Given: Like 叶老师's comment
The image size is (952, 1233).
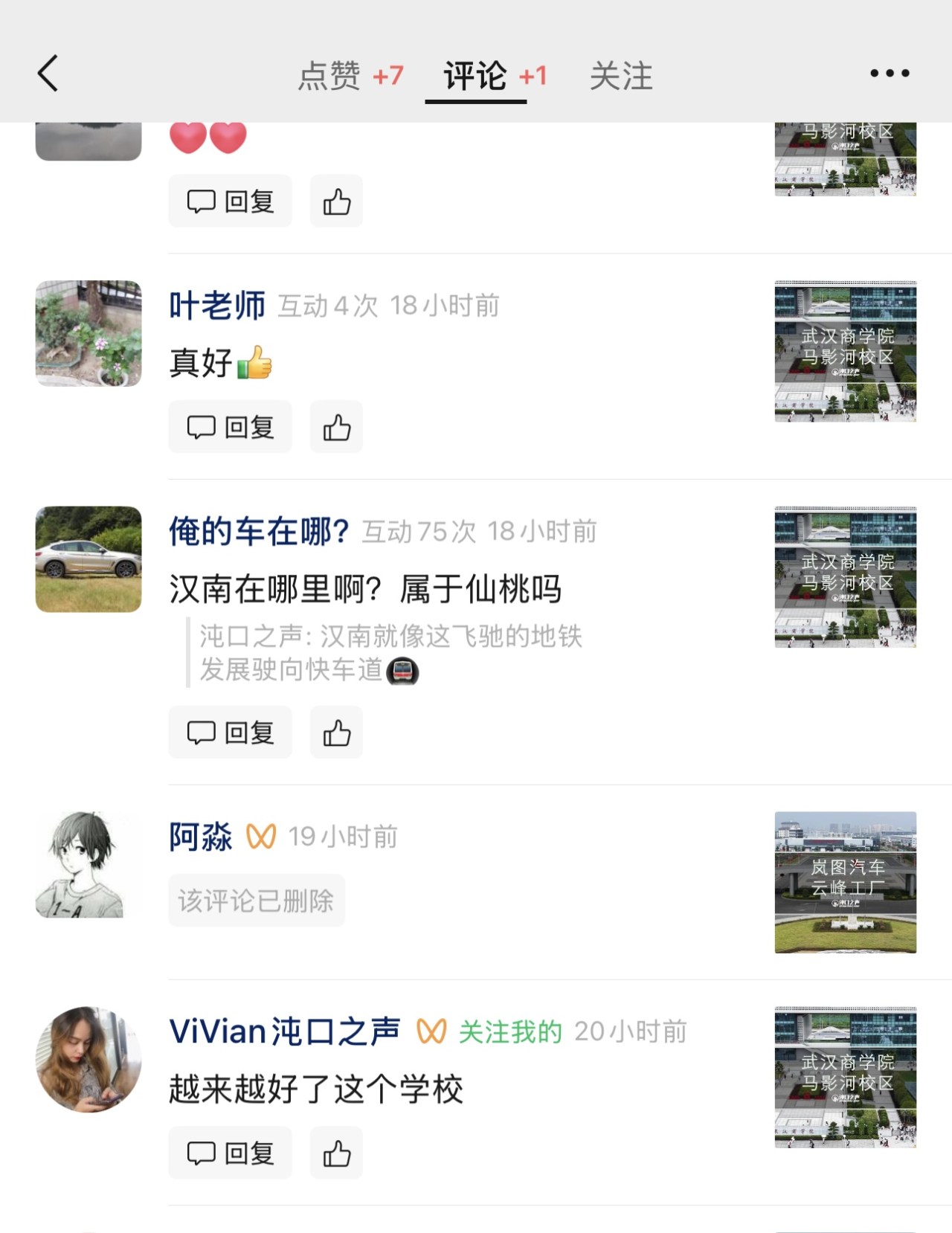Looking at the screenshot, I should [336, 427].
